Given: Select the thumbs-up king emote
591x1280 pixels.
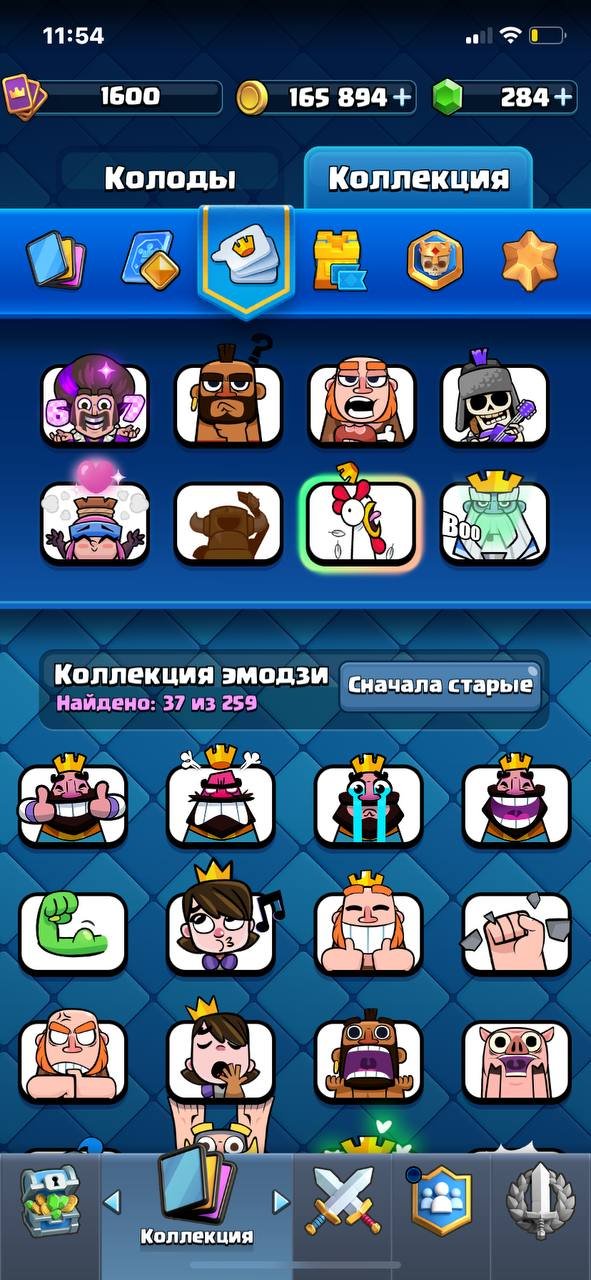Looking at the screenshot, I should coord(73,803).
